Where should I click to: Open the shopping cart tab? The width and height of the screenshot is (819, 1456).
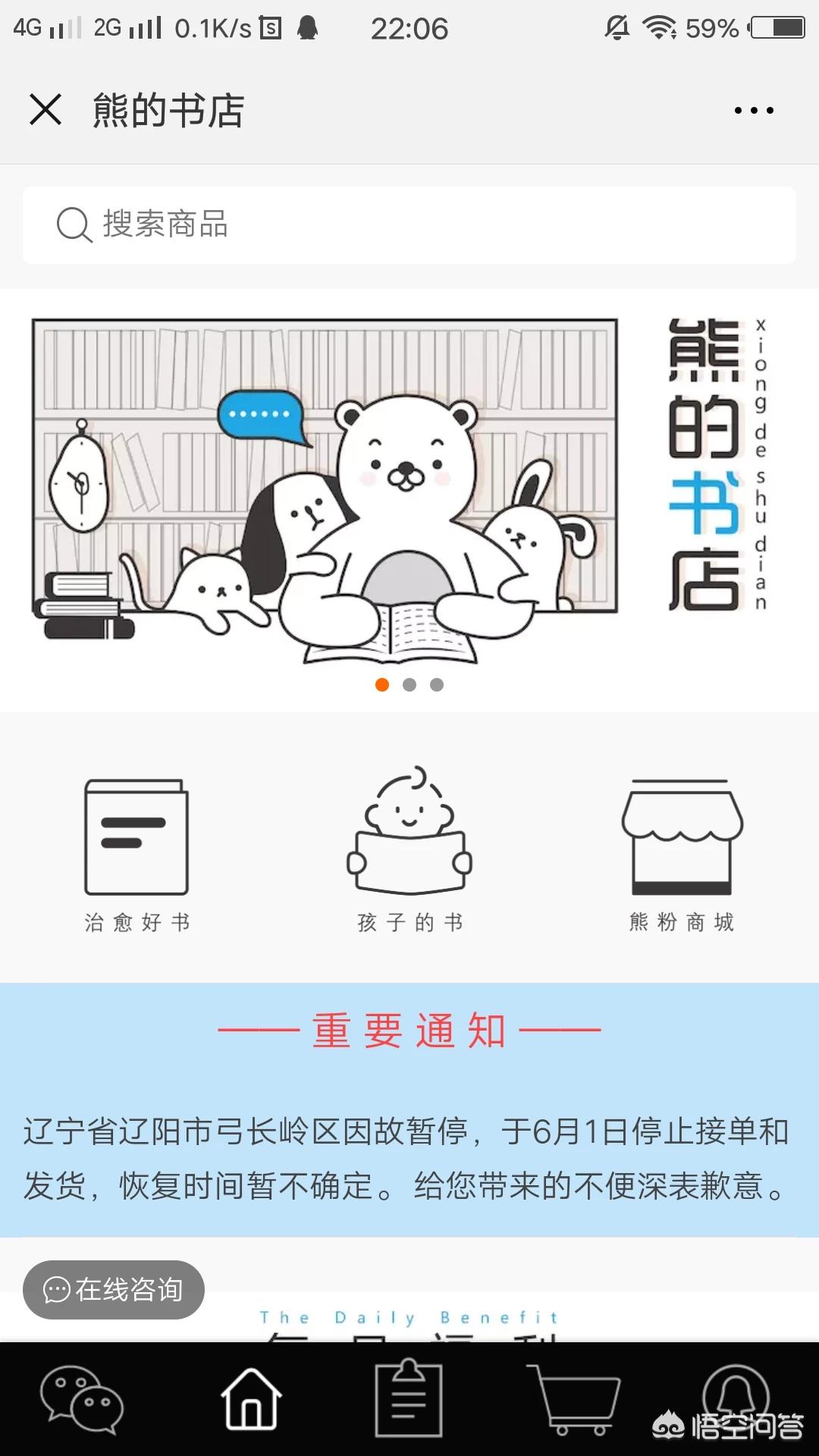tap(575, 1399)
